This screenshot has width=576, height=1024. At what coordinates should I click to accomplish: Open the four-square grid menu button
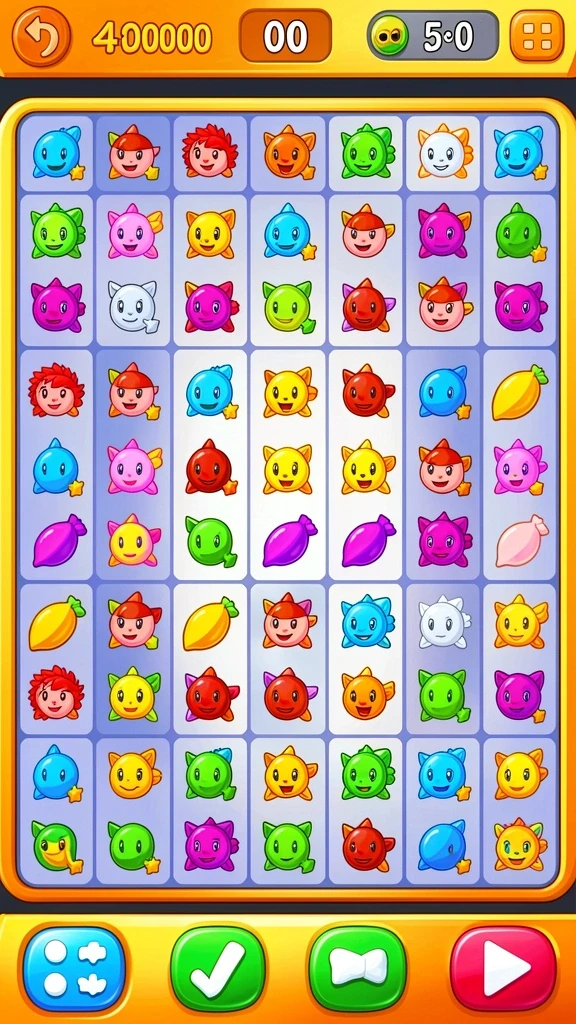(537, 36)
